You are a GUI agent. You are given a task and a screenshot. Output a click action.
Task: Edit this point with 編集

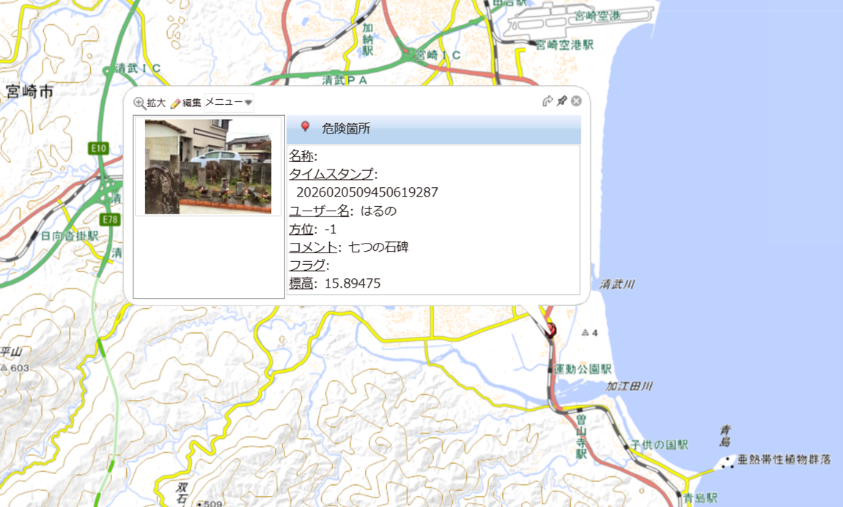pos(186,102)
